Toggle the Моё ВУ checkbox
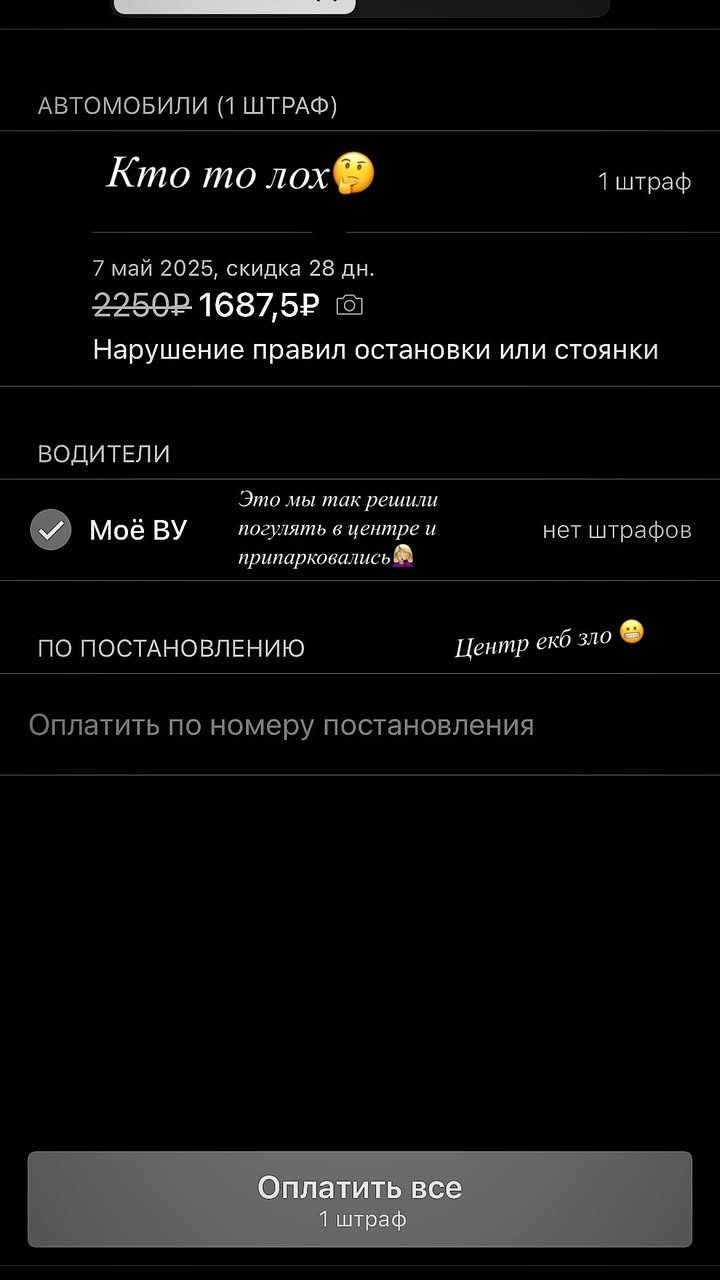 point(51,530)
